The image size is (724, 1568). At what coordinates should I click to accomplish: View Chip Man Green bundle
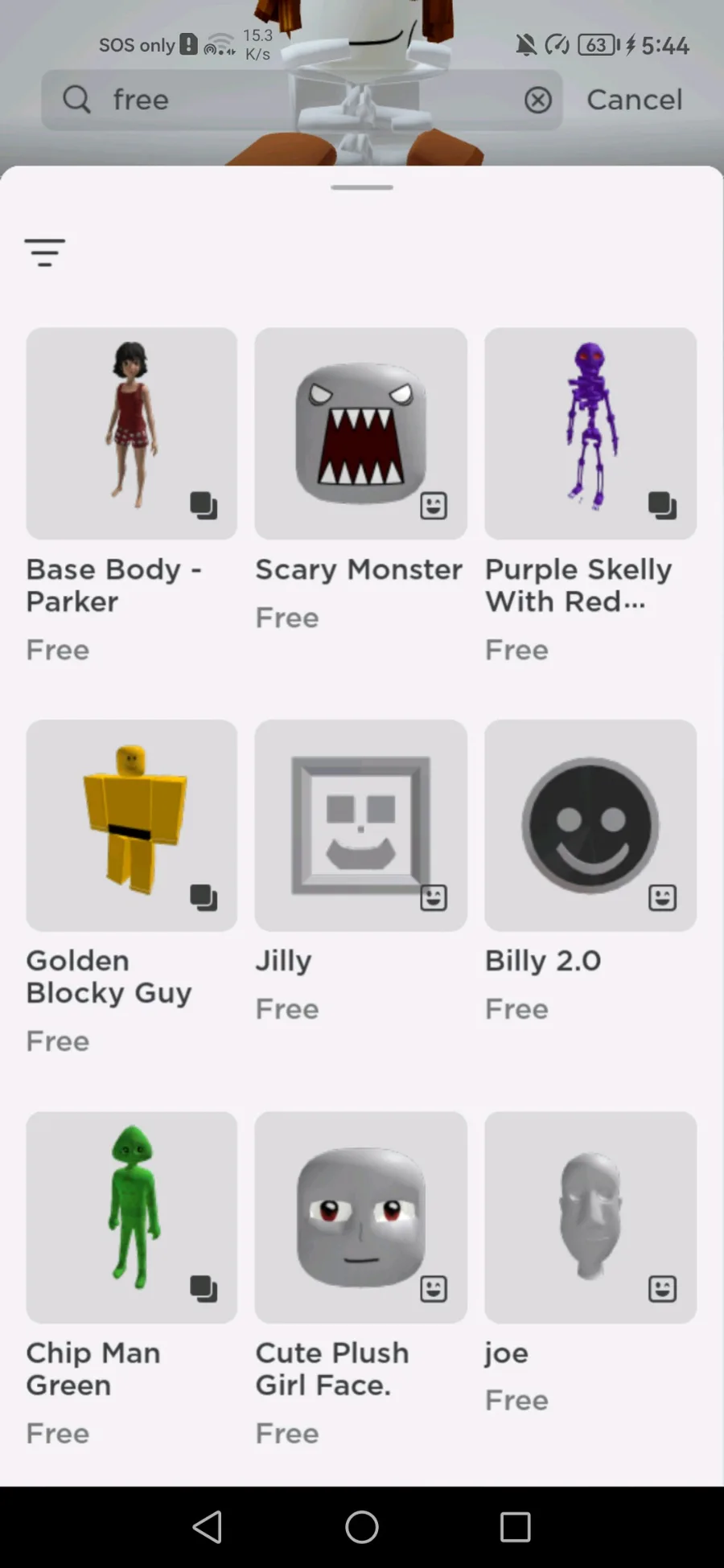tap(132, 1217)
